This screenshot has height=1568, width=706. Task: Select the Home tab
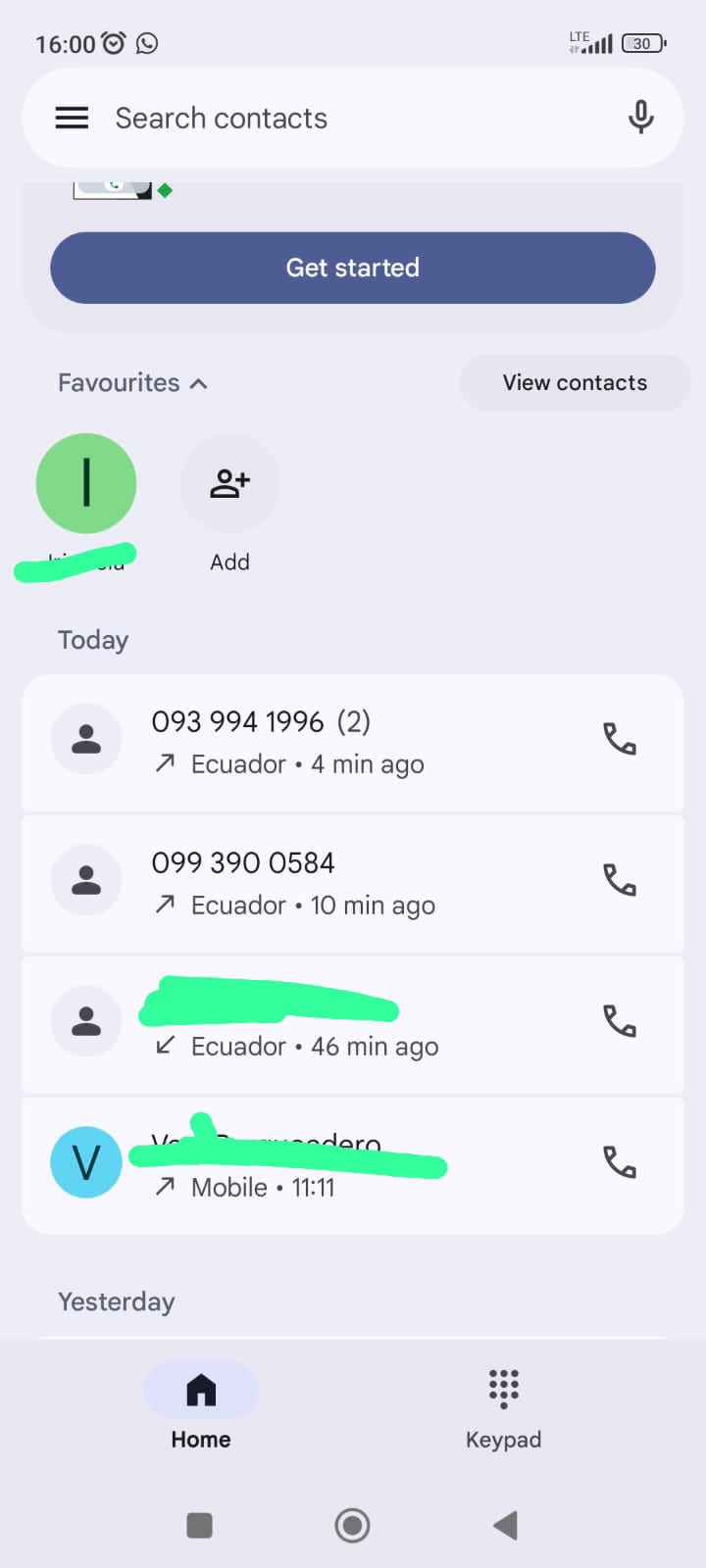click(201, 1409)
